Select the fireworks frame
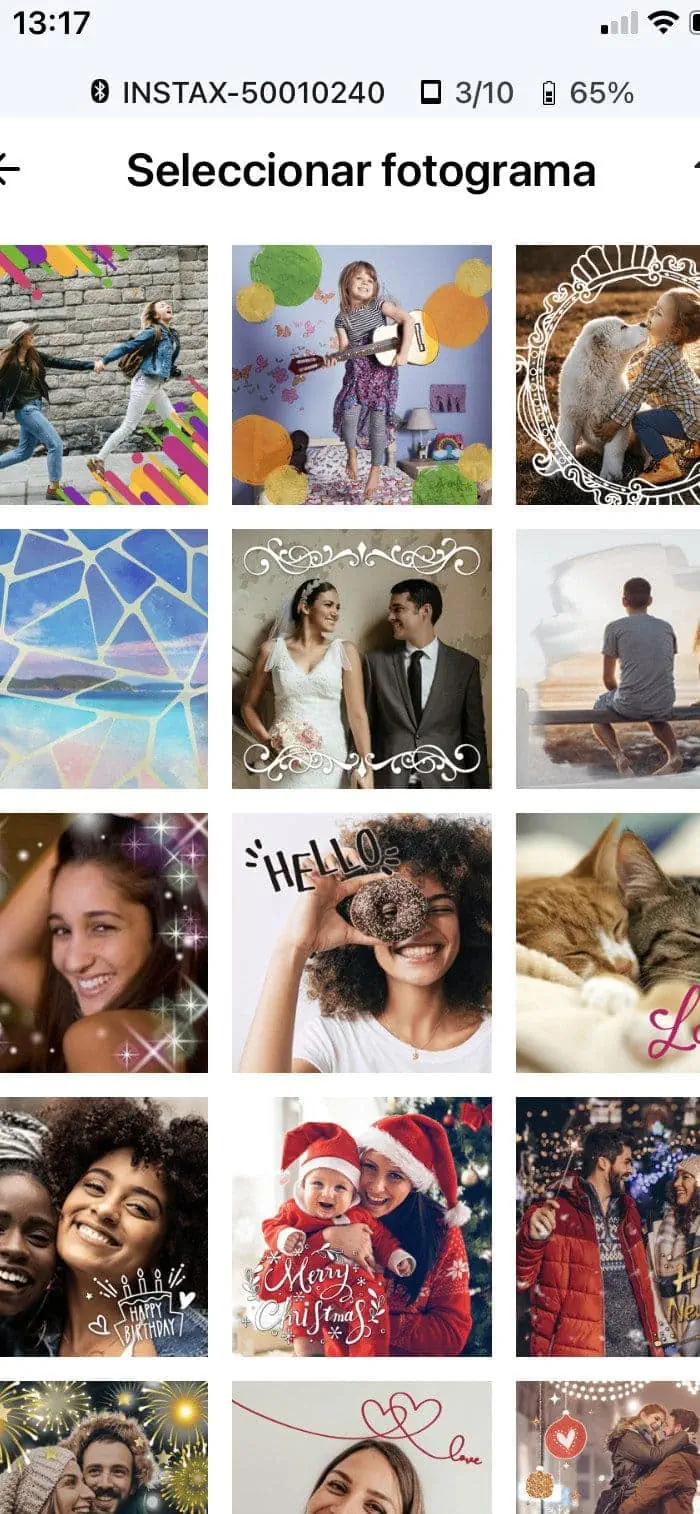 [x=104, y=1450]
